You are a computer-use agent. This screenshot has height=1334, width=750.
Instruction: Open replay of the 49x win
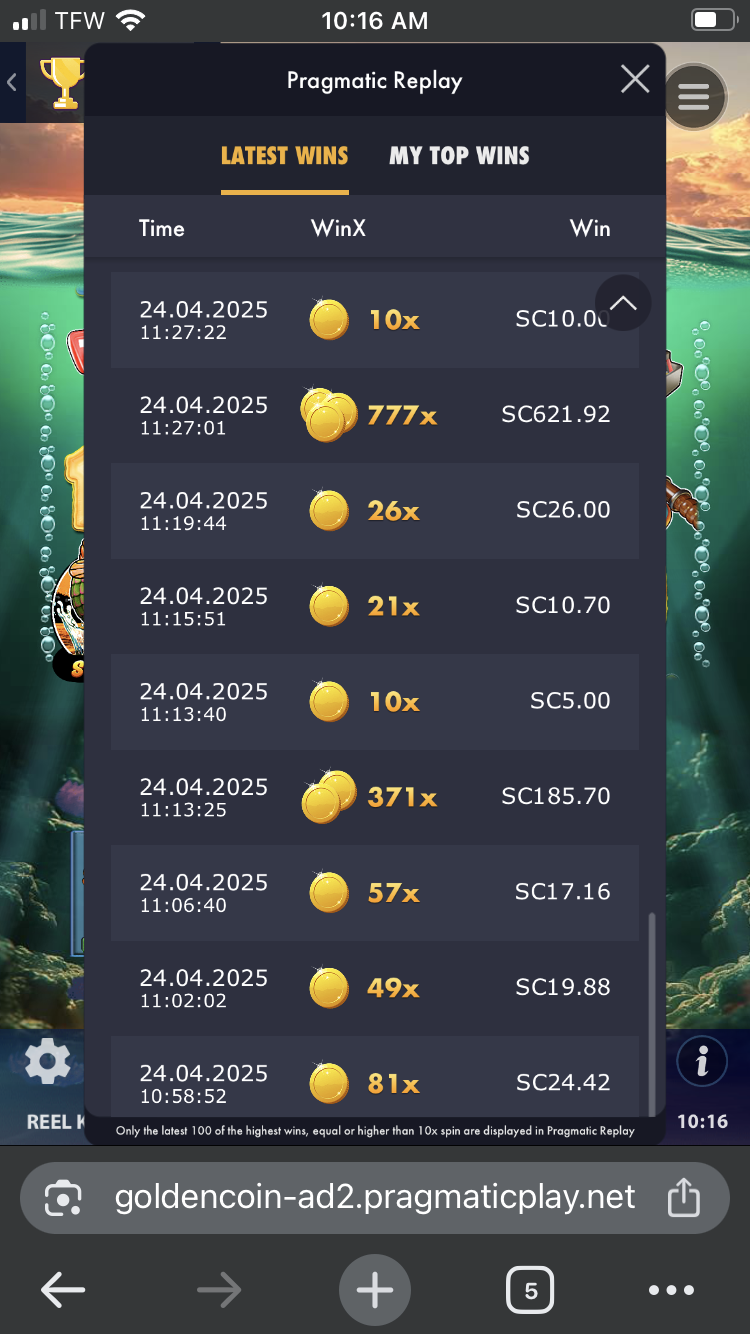click(374, 988)
